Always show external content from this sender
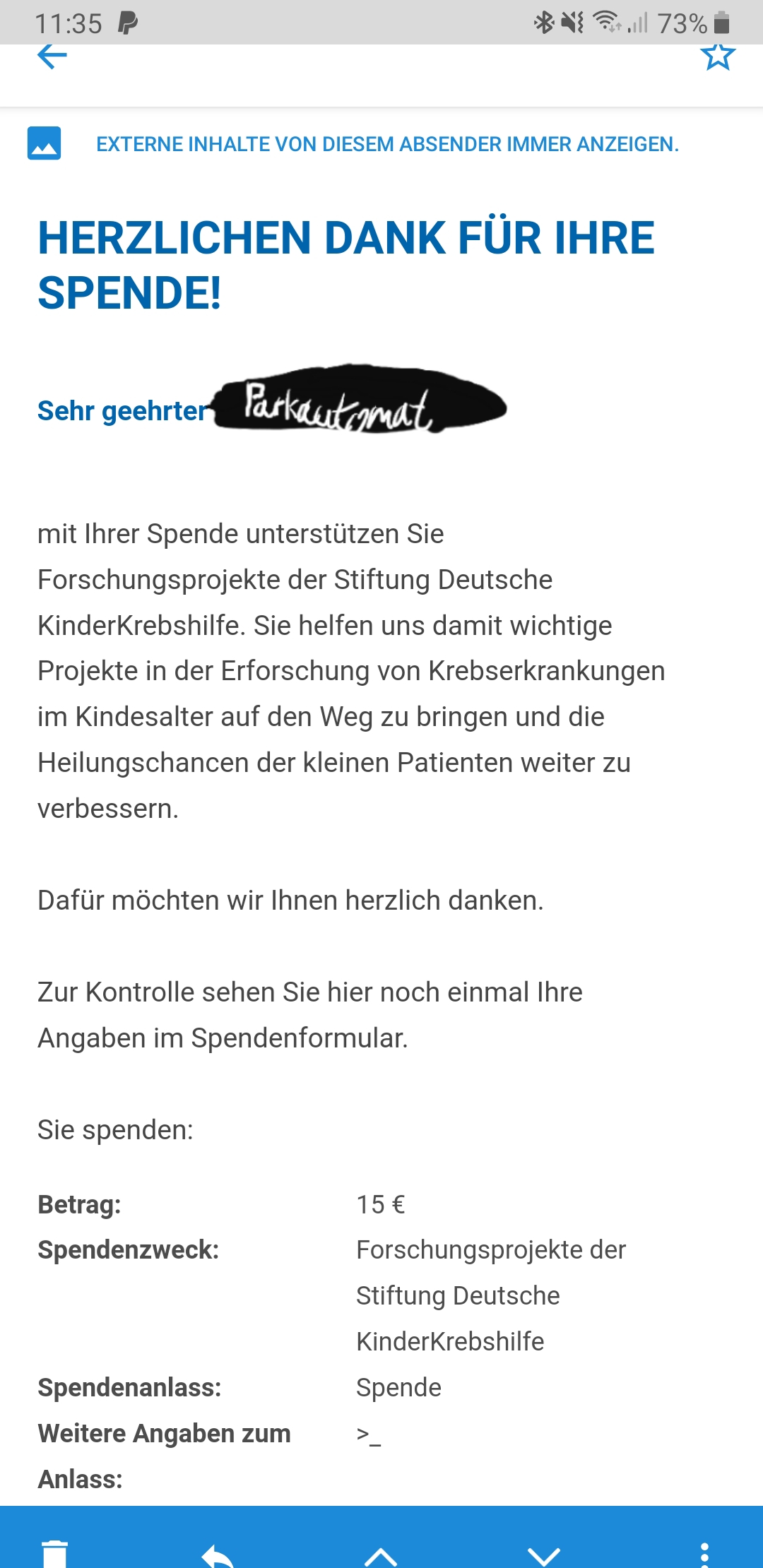The image size is (763, 1568). 387,144
